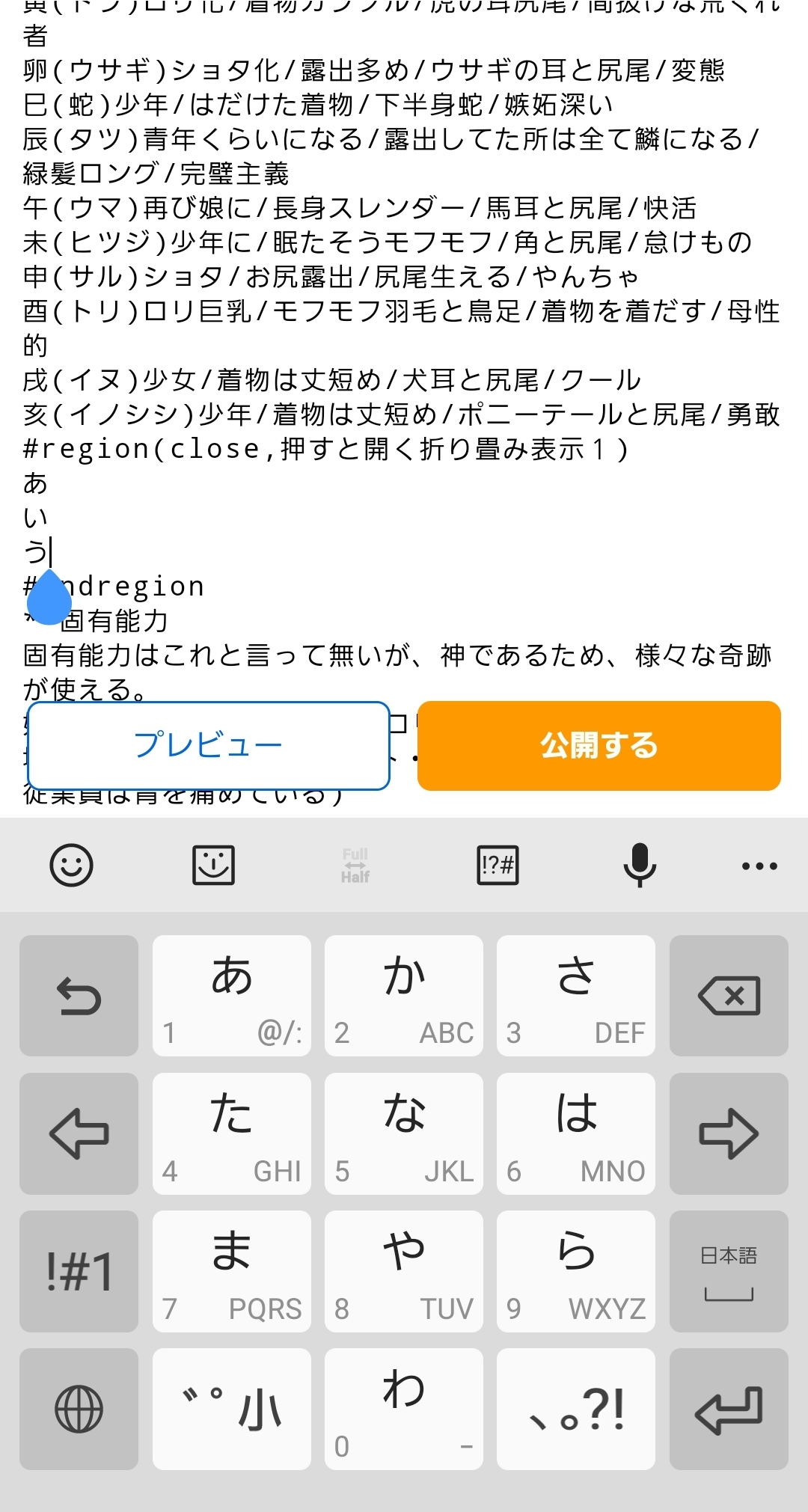Screen dimensions: 808x1512
Task: Switch to the !#1 symbols keyboard
Action: [x=79, y=1271]
